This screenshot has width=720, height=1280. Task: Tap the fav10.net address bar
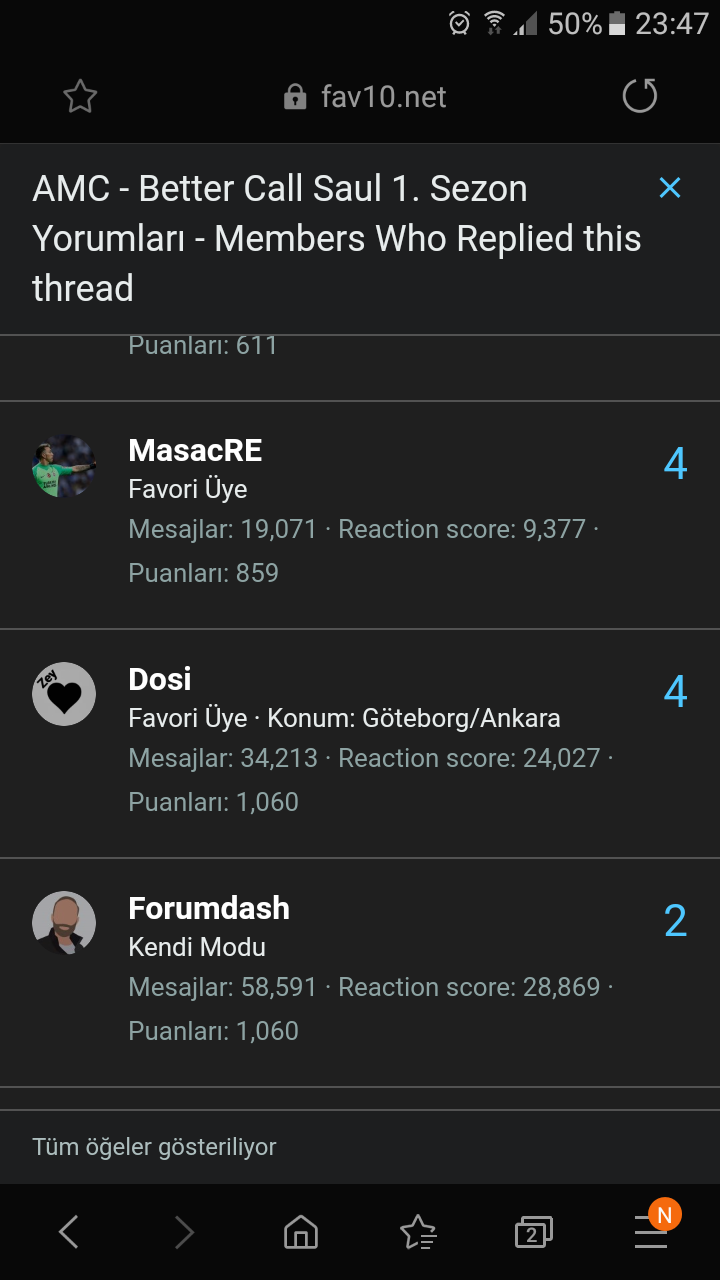point(365,97)
